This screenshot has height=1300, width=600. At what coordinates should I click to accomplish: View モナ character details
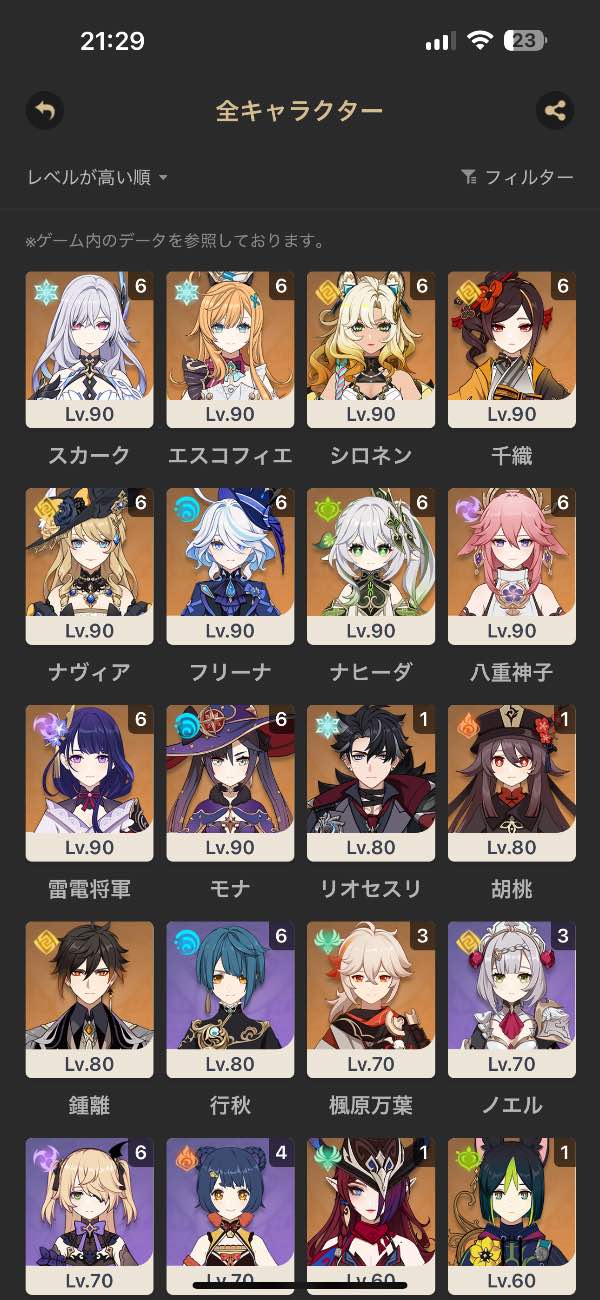pyautogui.click(x=230, y=783)
